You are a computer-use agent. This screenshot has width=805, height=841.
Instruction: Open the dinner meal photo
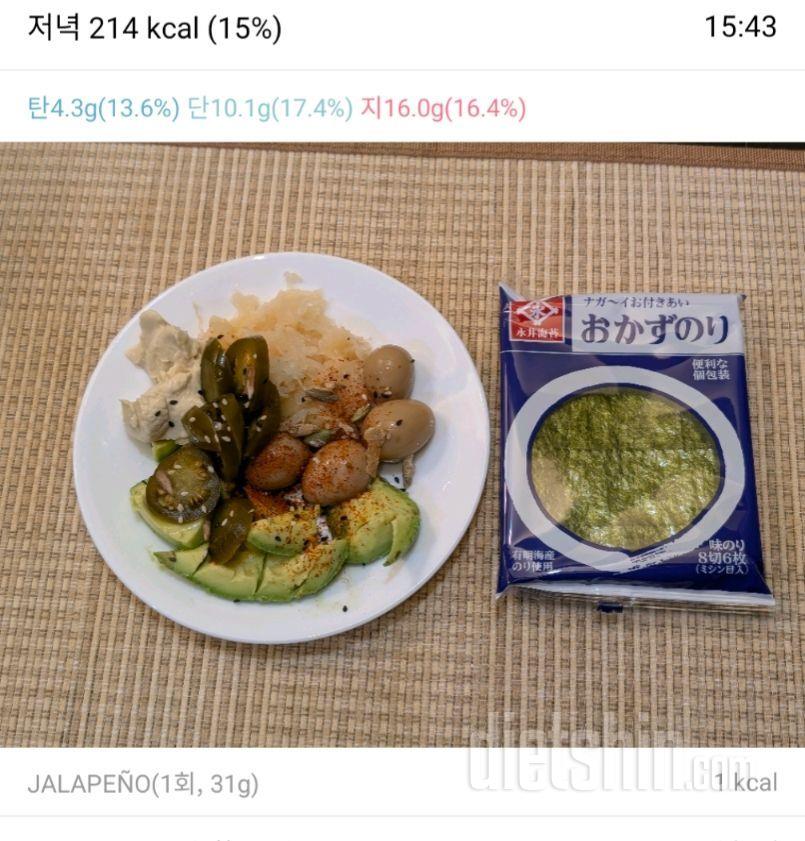(402, 445)
